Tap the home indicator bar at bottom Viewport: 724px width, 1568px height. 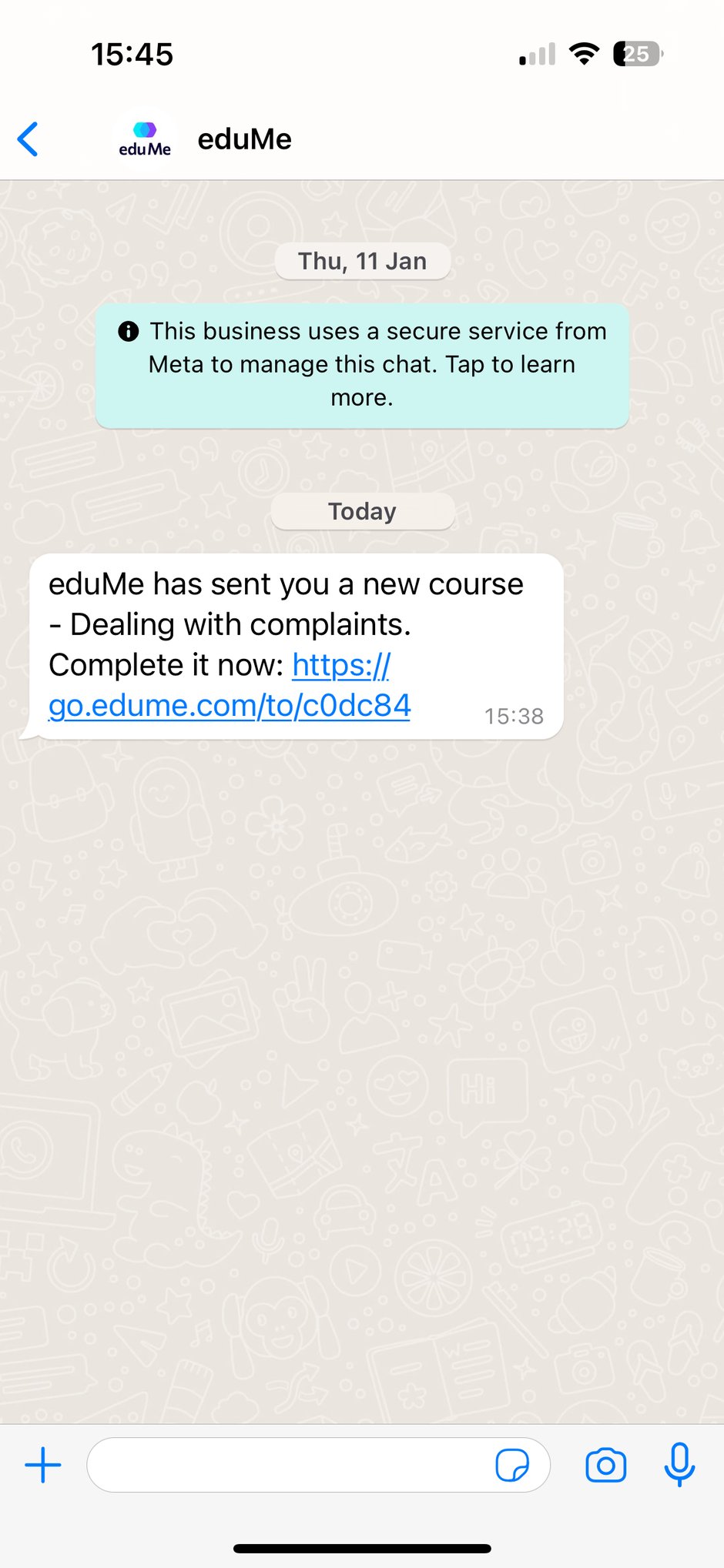pos(362,1547)
